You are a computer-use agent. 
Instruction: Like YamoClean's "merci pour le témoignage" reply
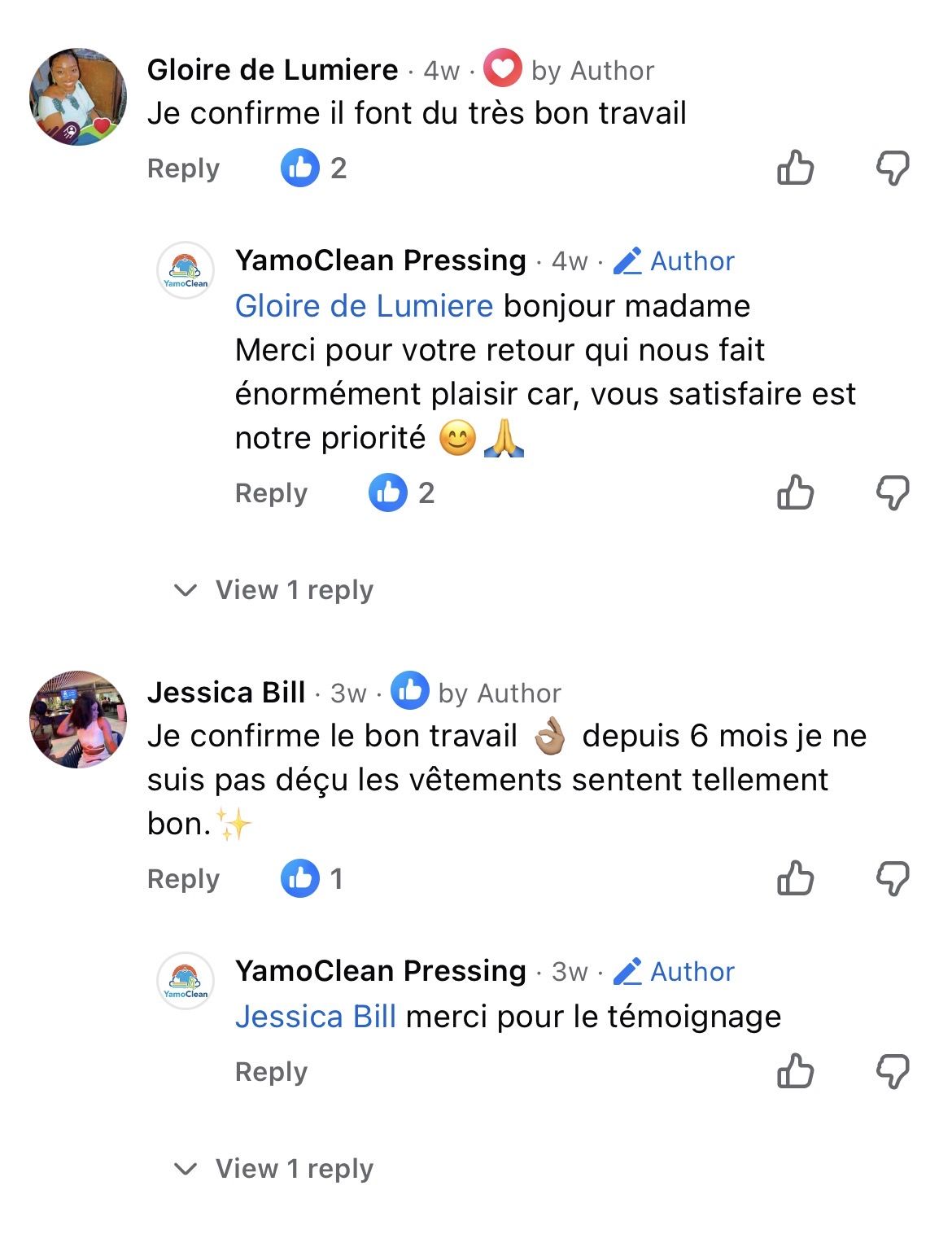tap(795, 1072)
